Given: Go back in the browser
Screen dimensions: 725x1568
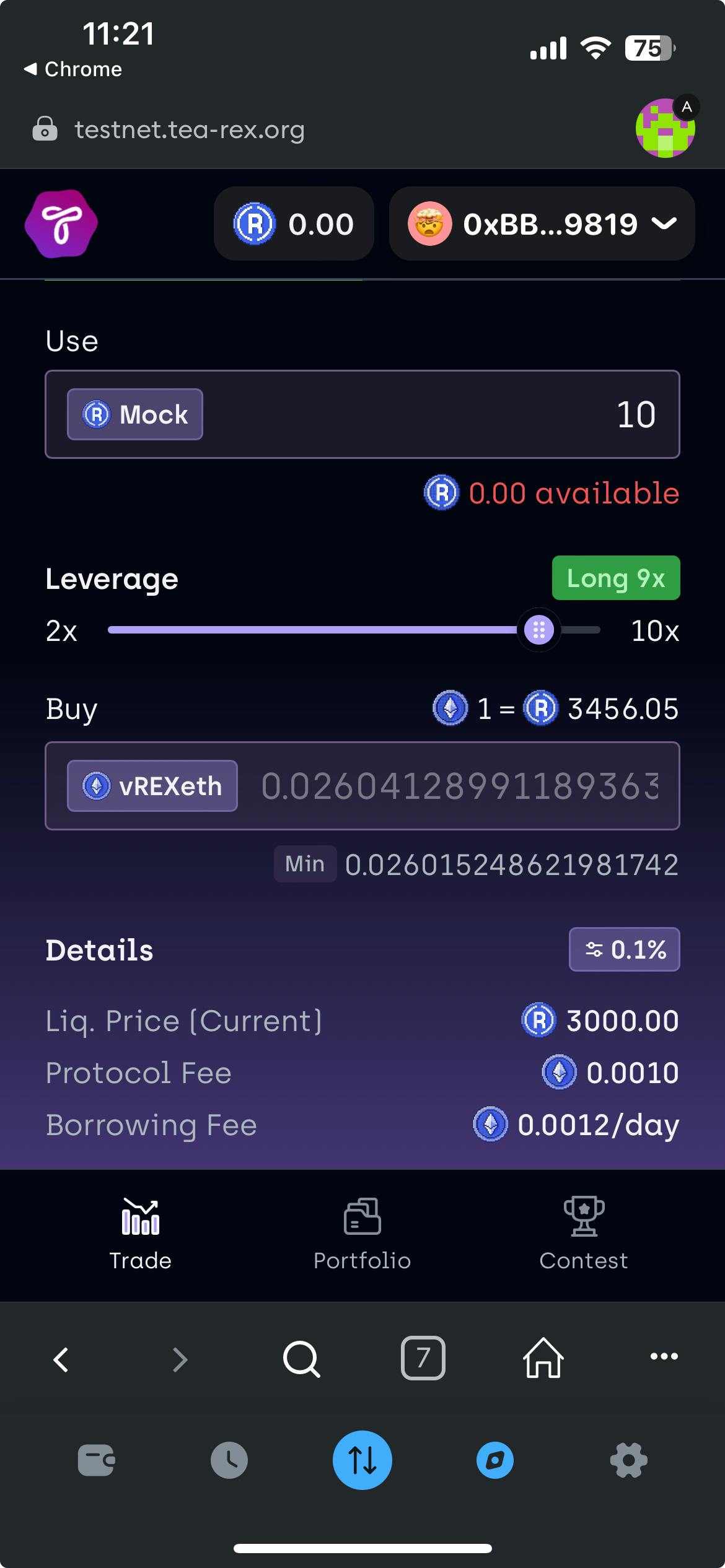Looking at the screenshot, I should coord(61,1359).
